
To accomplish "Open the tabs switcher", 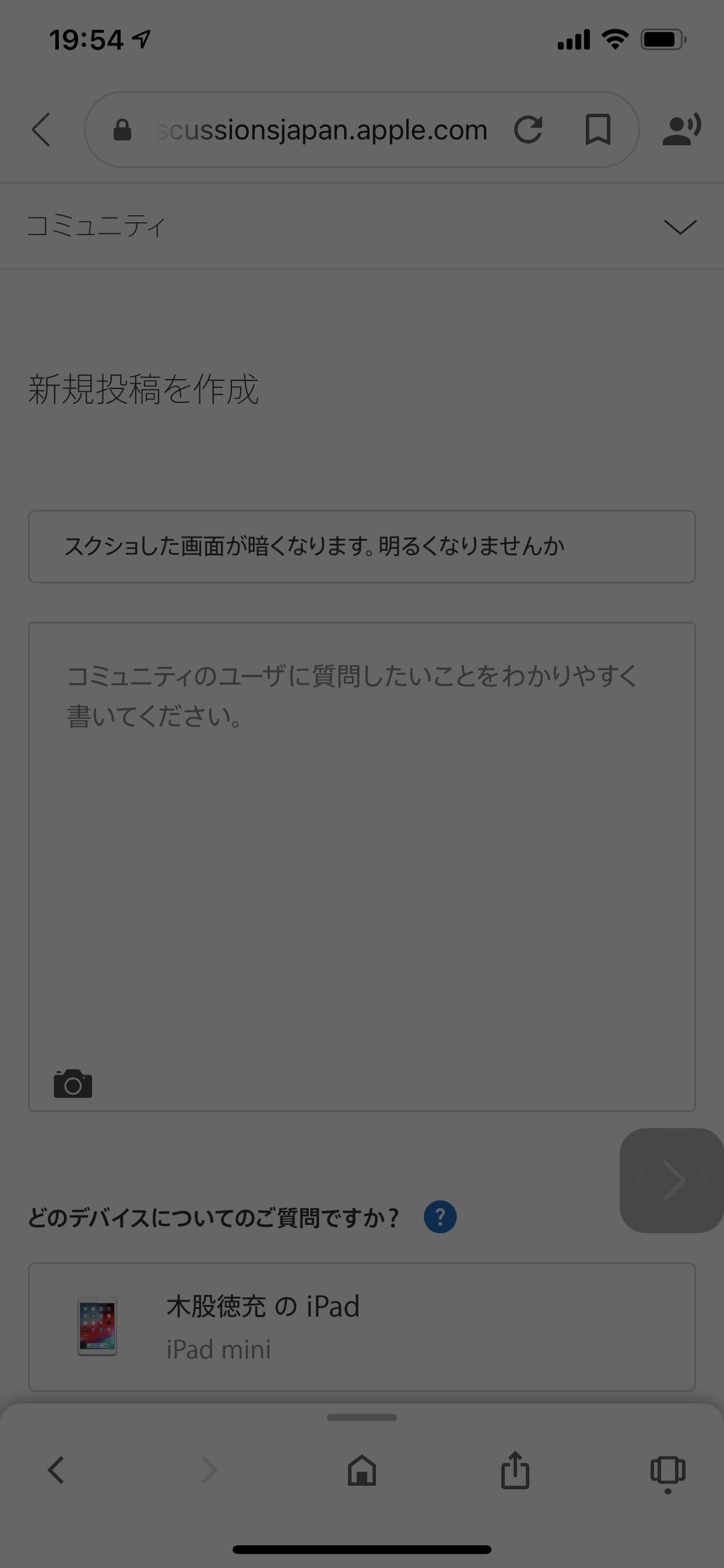I will tap(667, 1472).
